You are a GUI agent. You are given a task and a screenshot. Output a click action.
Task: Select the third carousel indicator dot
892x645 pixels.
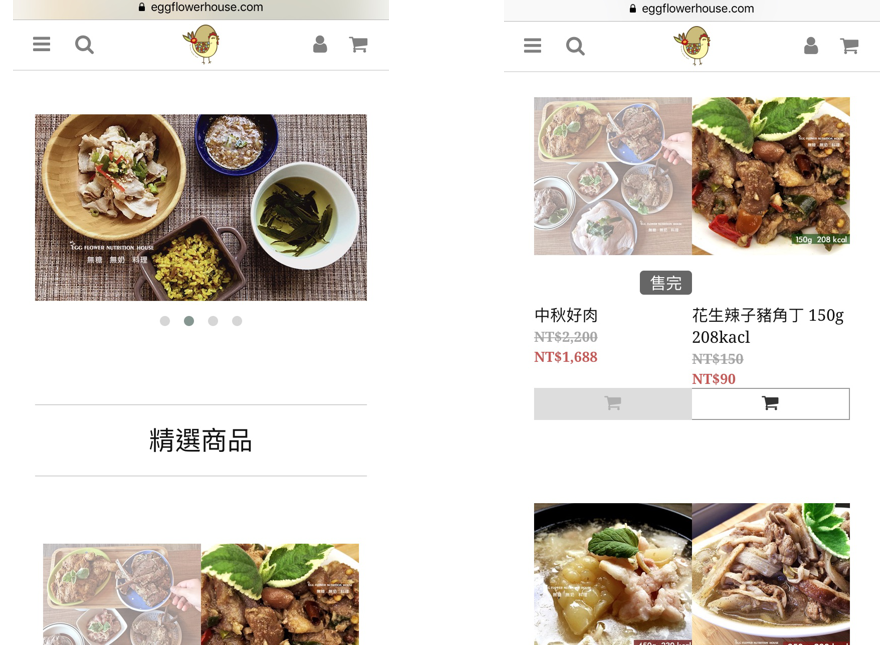point(213,321)
